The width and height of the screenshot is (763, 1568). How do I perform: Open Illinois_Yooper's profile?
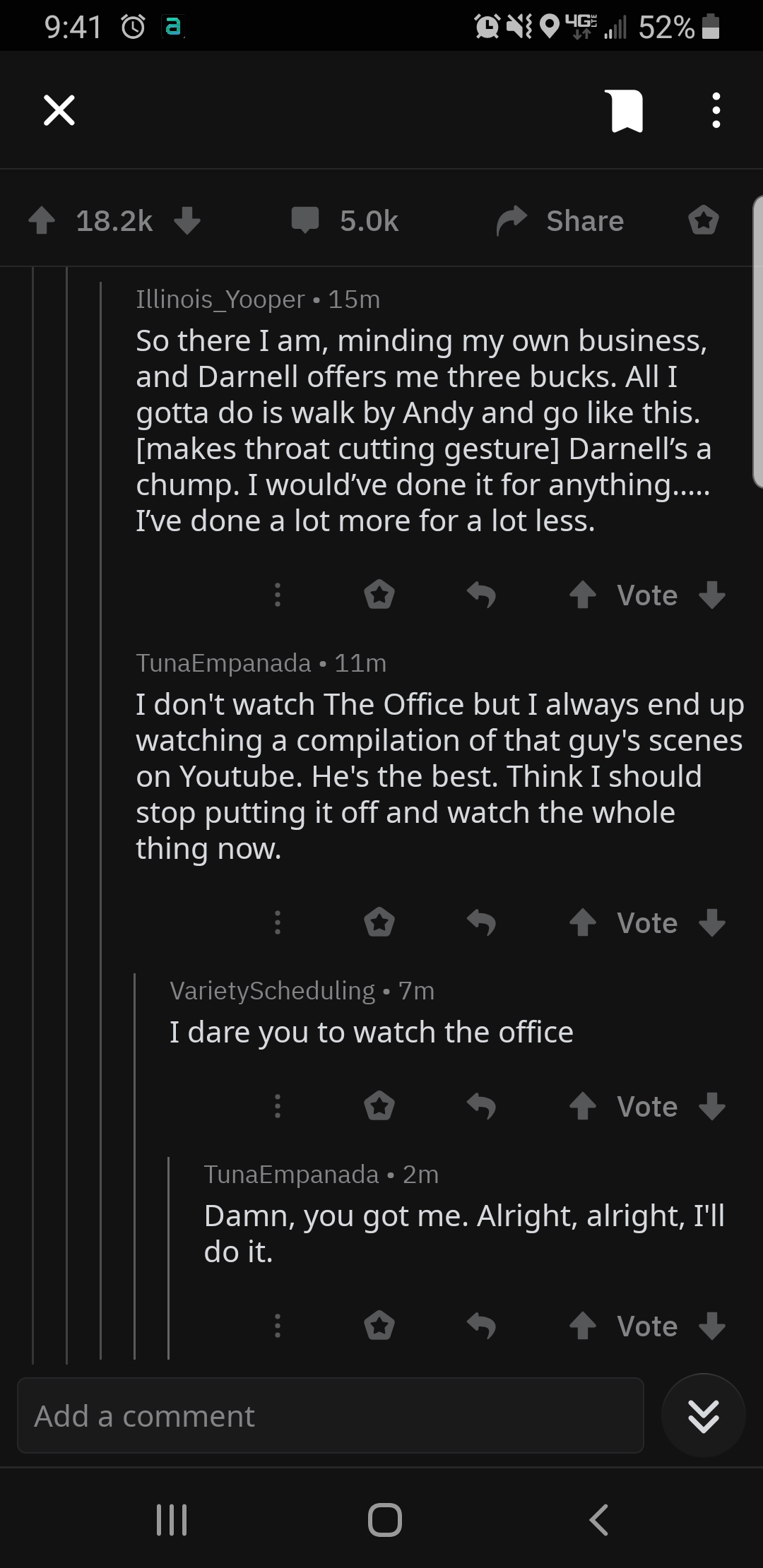219,299
